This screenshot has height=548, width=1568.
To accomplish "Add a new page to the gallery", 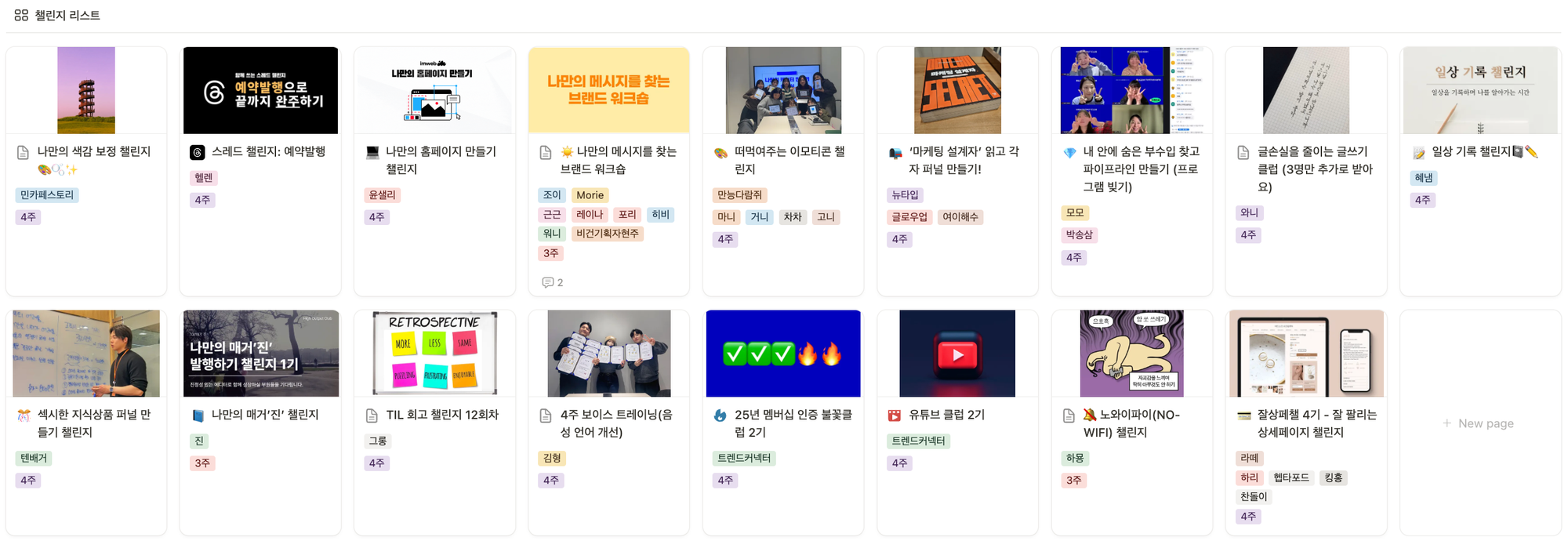I will pyautogui.click(x=1478, y=423).
